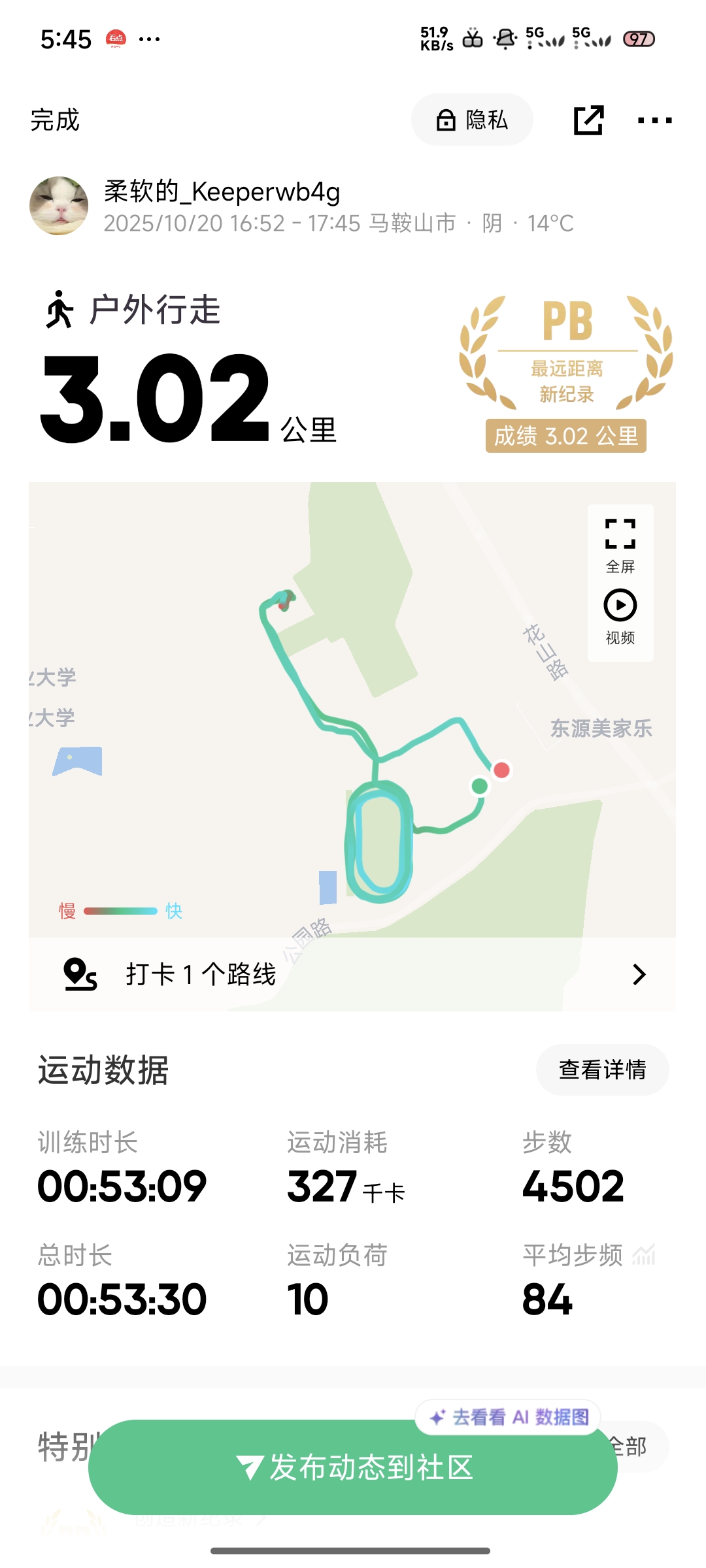Tap 查看详情 for workout data
The height and width of the screenshot is (1568, 706).
click(x=602, y=1070)
